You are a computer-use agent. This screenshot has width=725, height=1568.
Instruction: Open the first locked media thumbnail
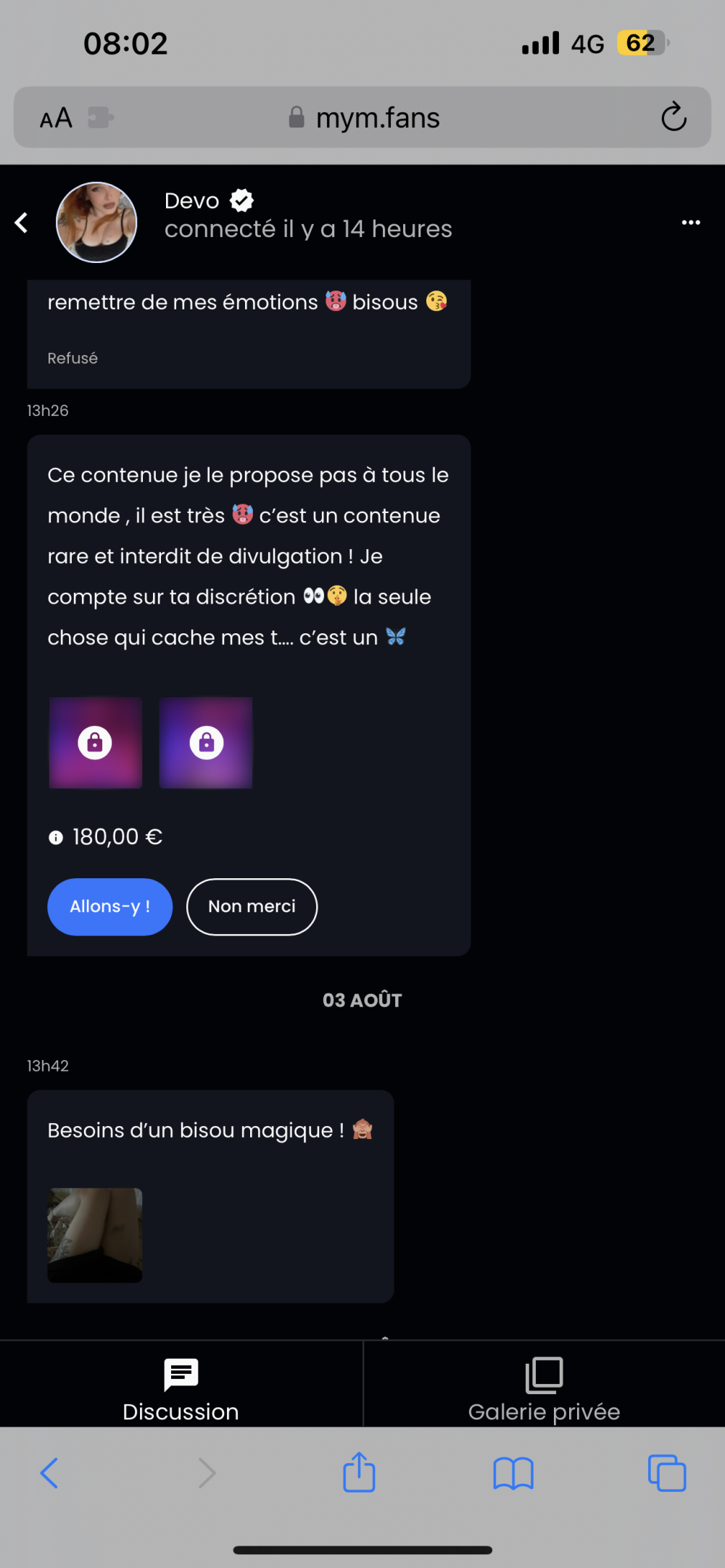[x=95, y=743]
